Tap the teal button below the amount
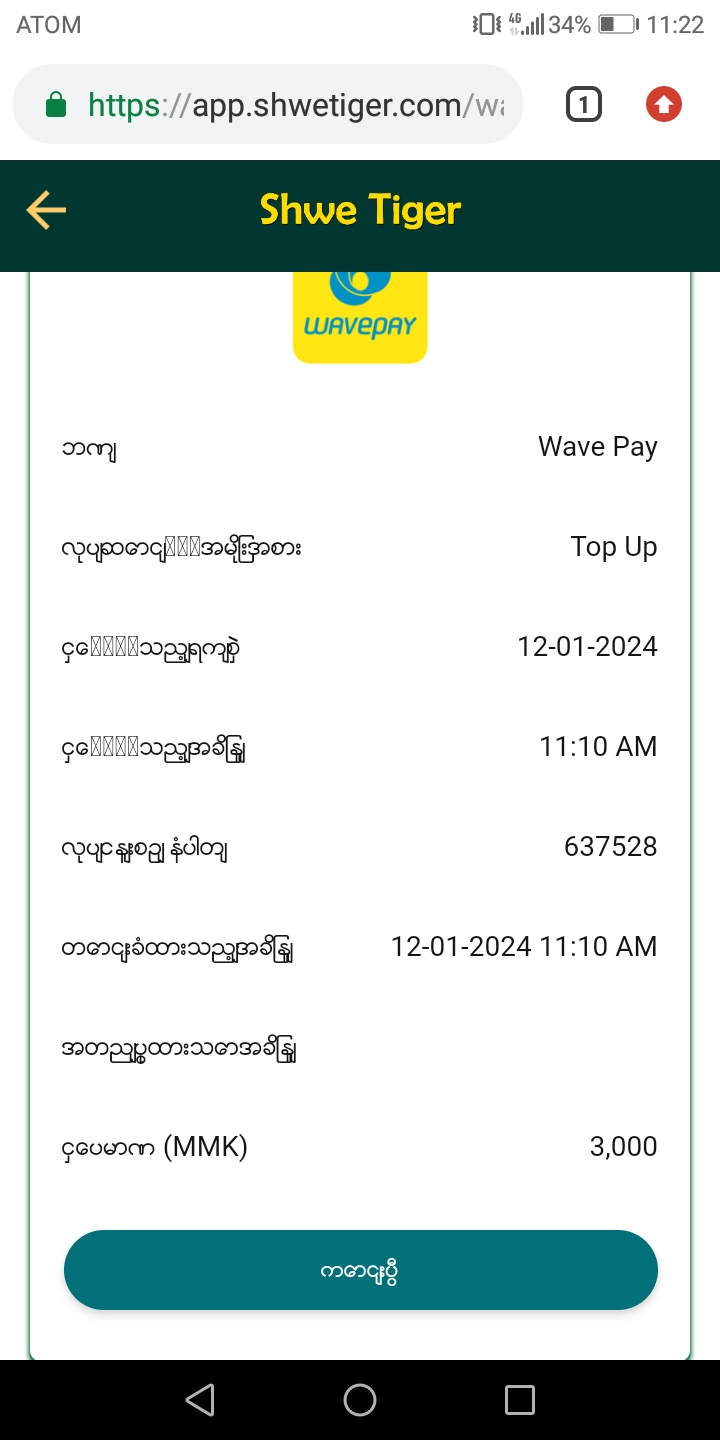This screenshot has height=1440, width=720. point(360,1270)
